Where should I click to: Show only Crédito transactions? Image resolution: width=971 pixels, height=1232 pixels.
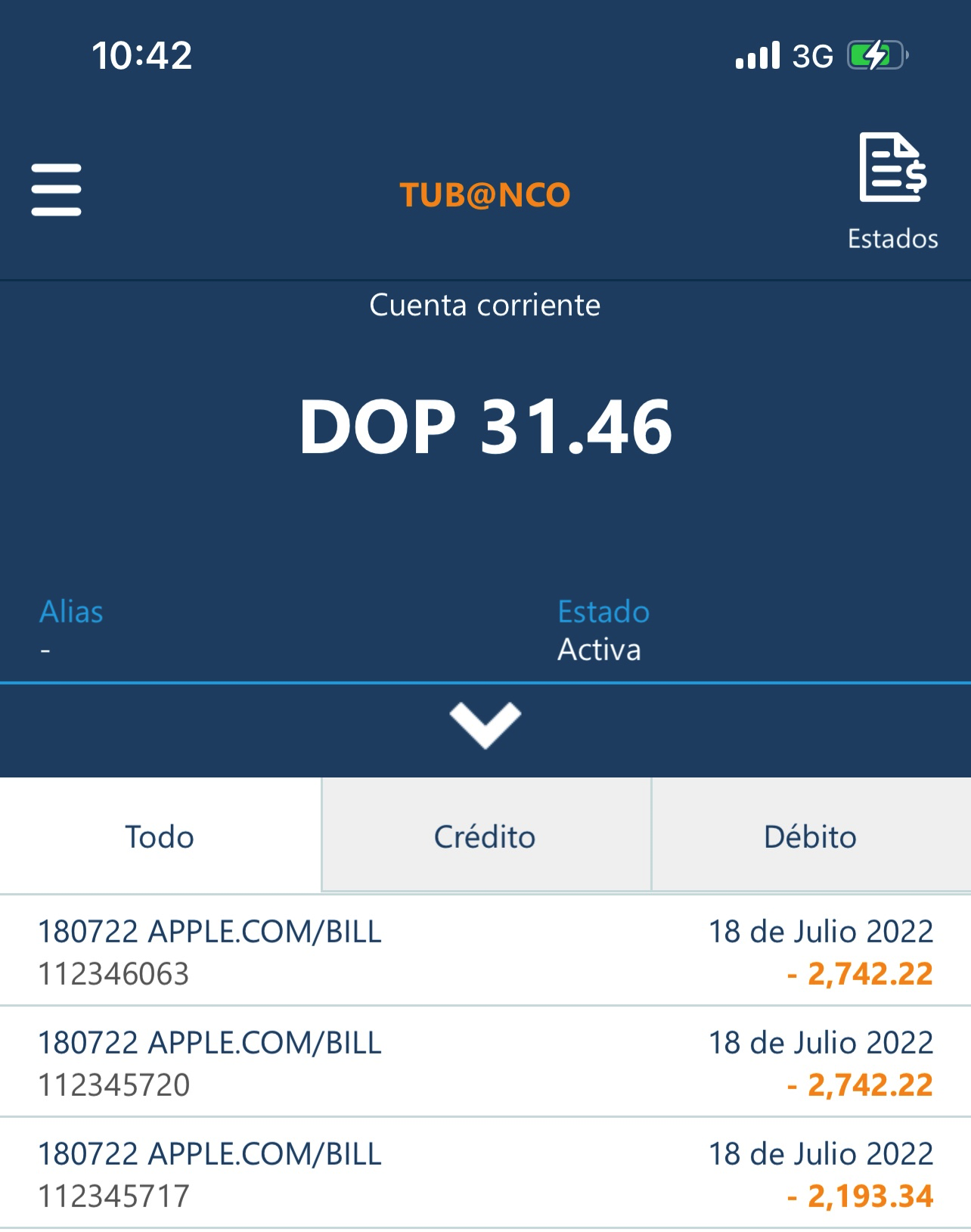point(485,836)
